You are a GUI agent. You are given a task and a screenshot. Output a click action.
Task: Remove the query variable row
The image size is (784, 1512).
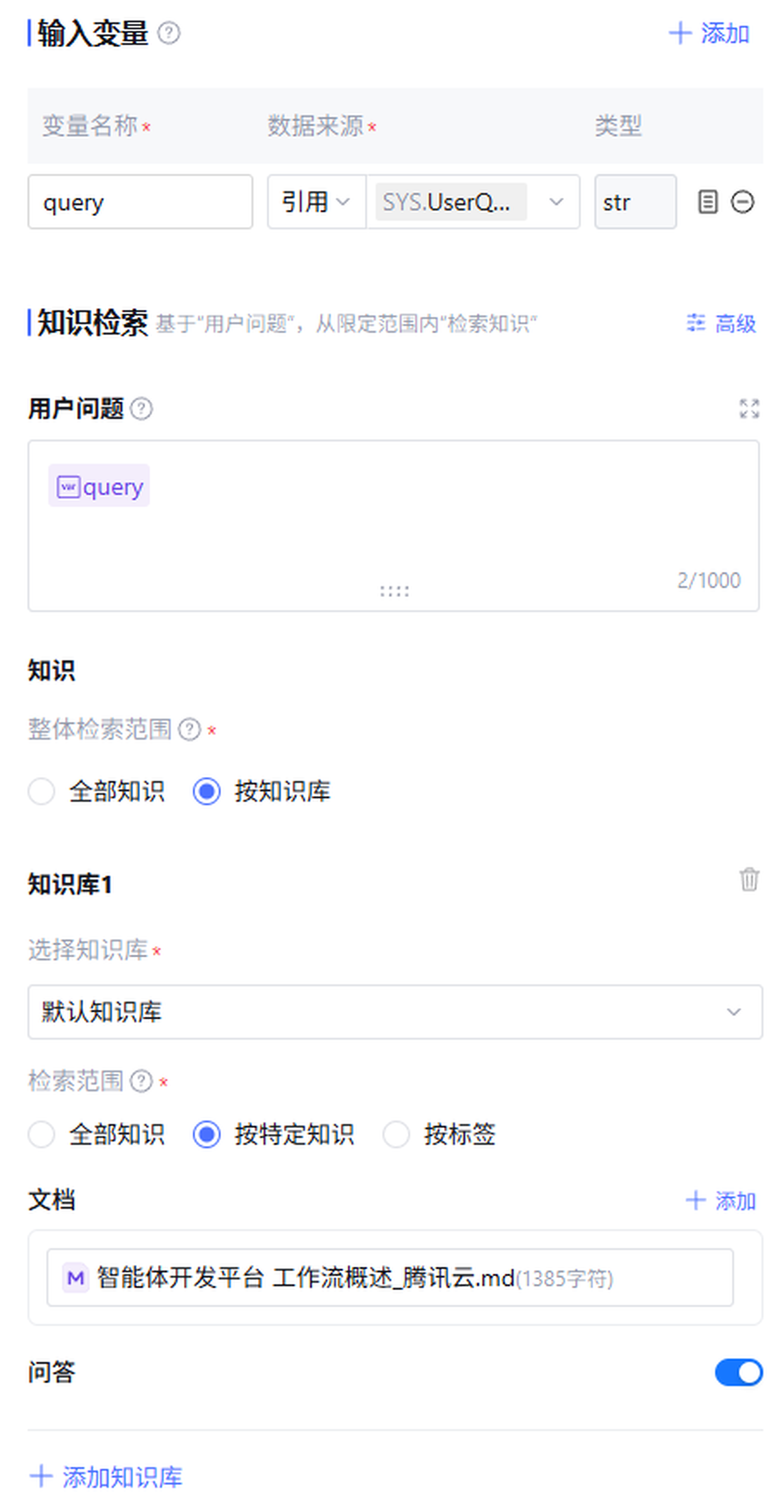pos(742,202)
